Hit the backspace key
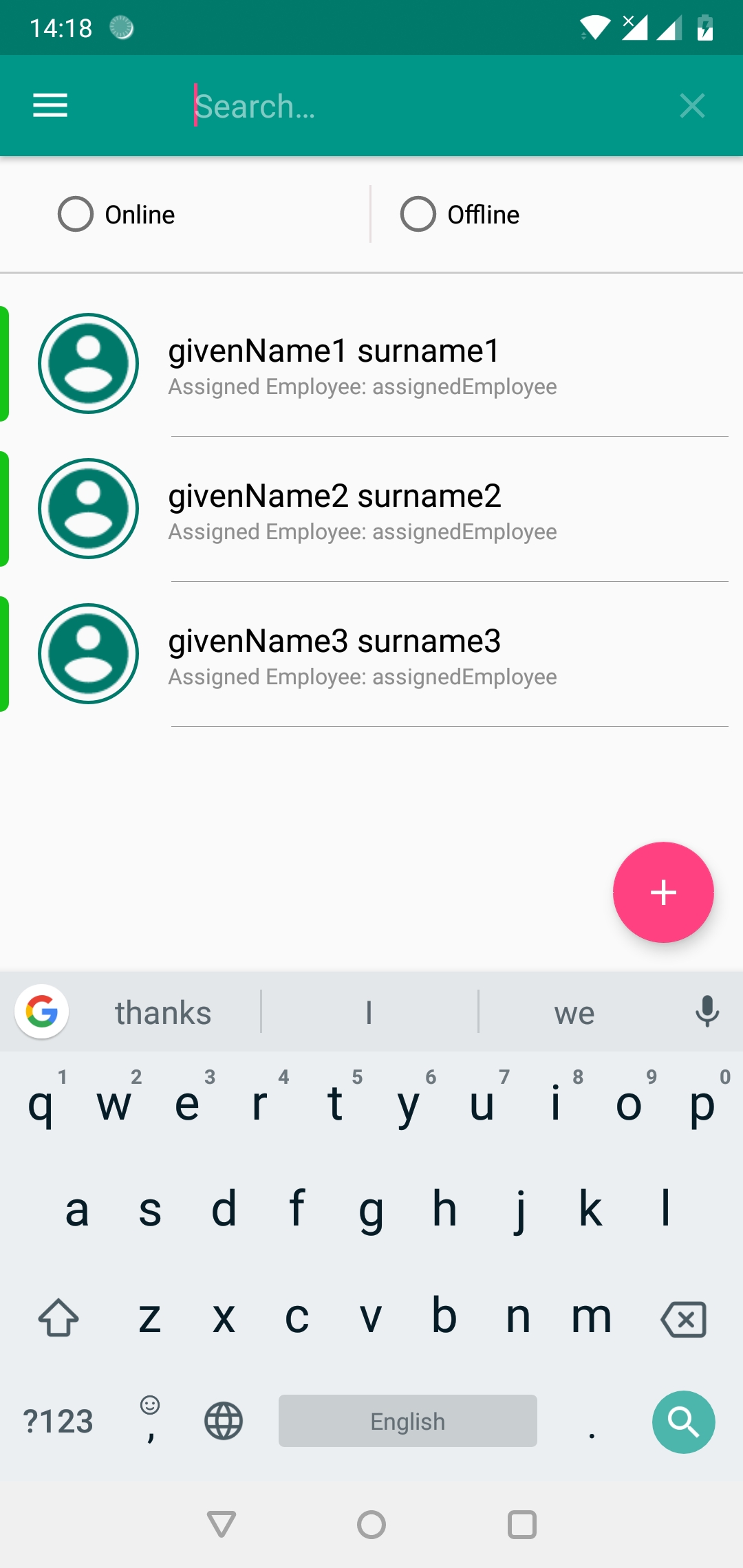 coord(683,1318)
